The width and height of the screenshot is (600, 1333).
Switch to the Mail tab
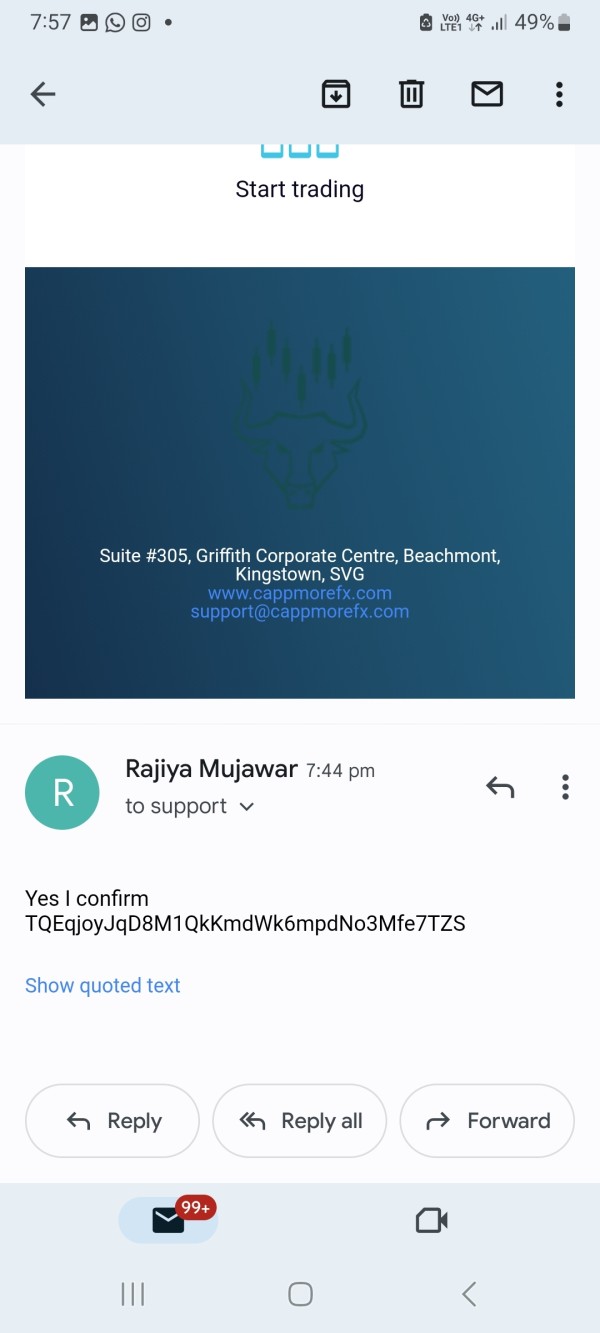168,1220
